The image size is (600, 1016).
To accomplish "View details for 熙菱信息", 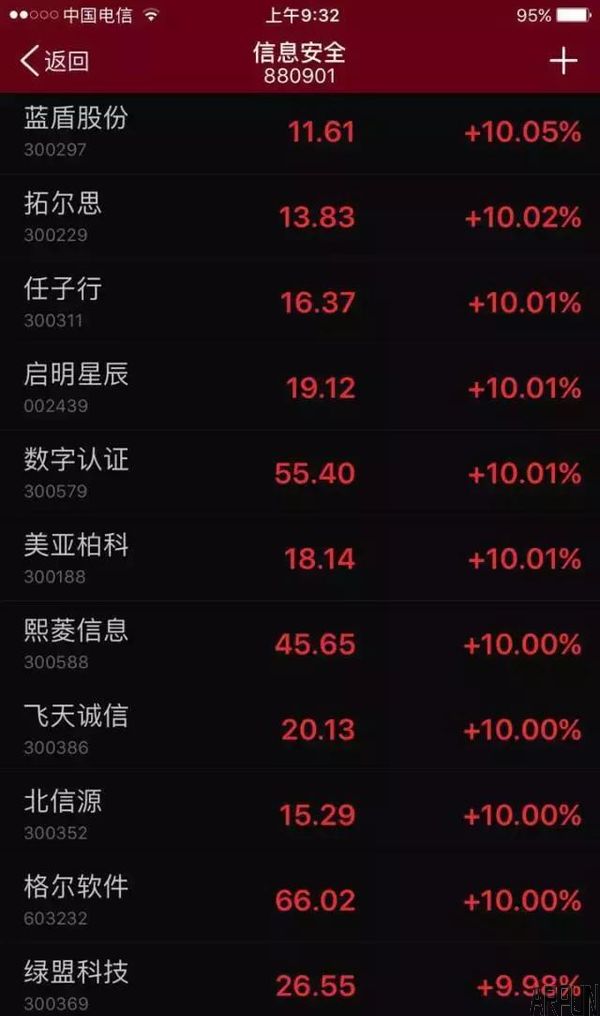I will [300, 644].
